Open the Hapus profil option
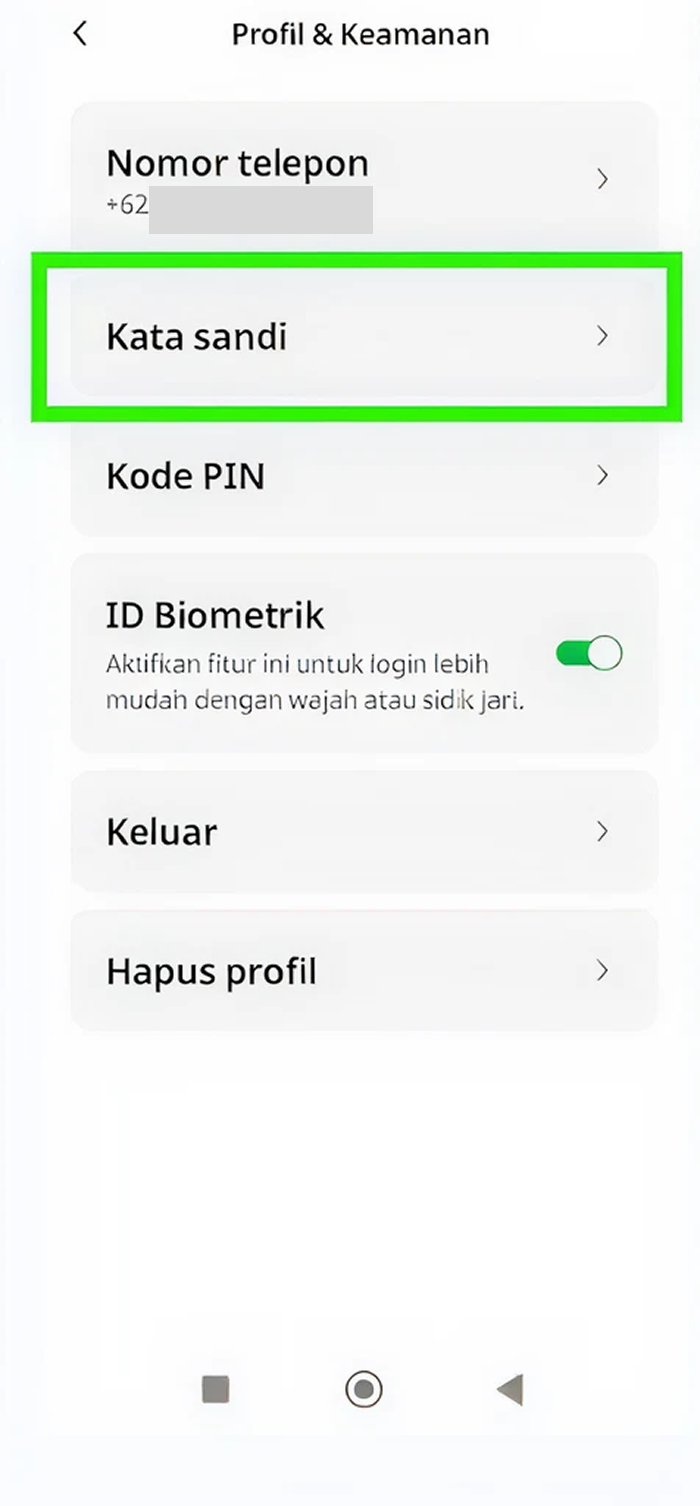The image size is (700, 1506). pos(364,970)
